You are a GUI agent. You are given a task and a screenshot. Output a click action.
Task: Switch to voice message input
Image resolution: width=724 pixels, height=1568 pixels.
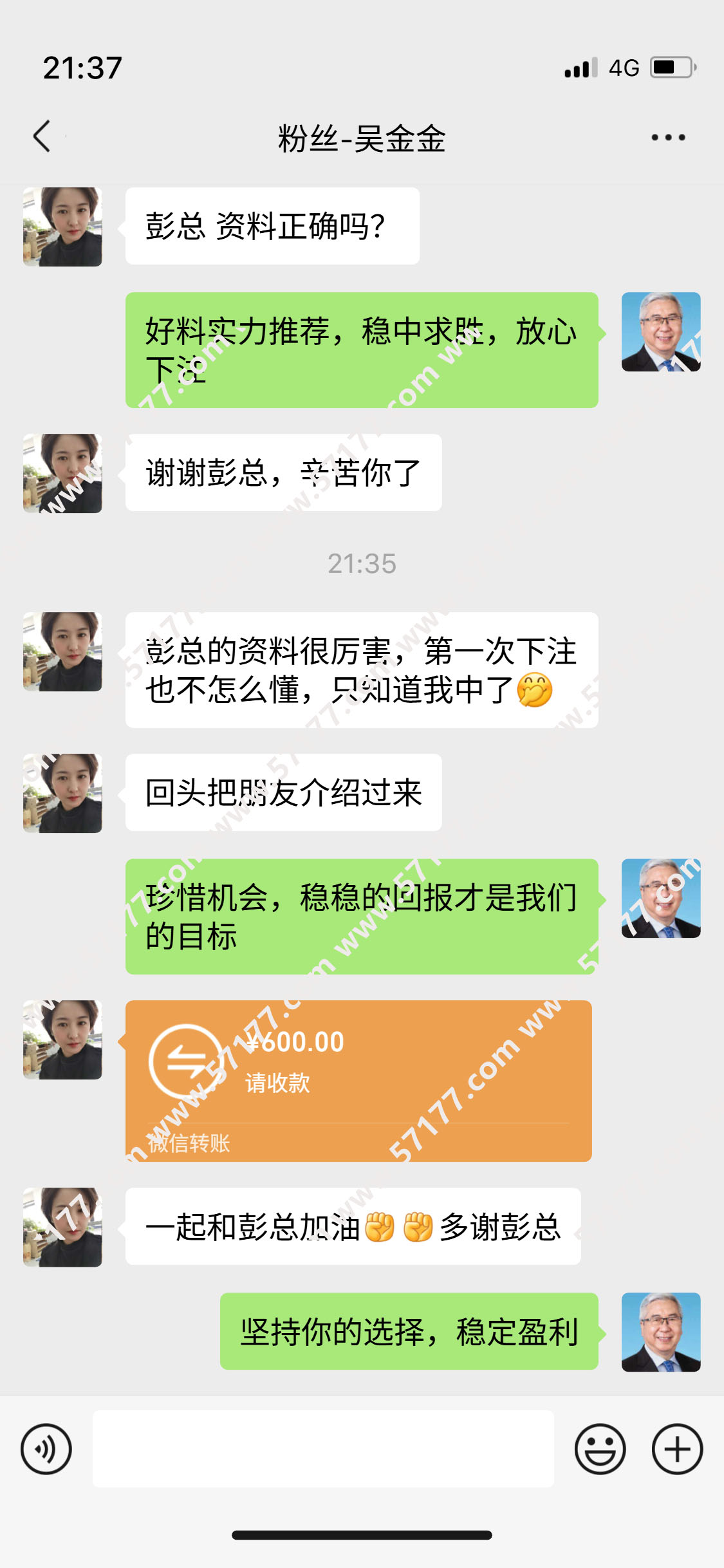[46, 1449]
